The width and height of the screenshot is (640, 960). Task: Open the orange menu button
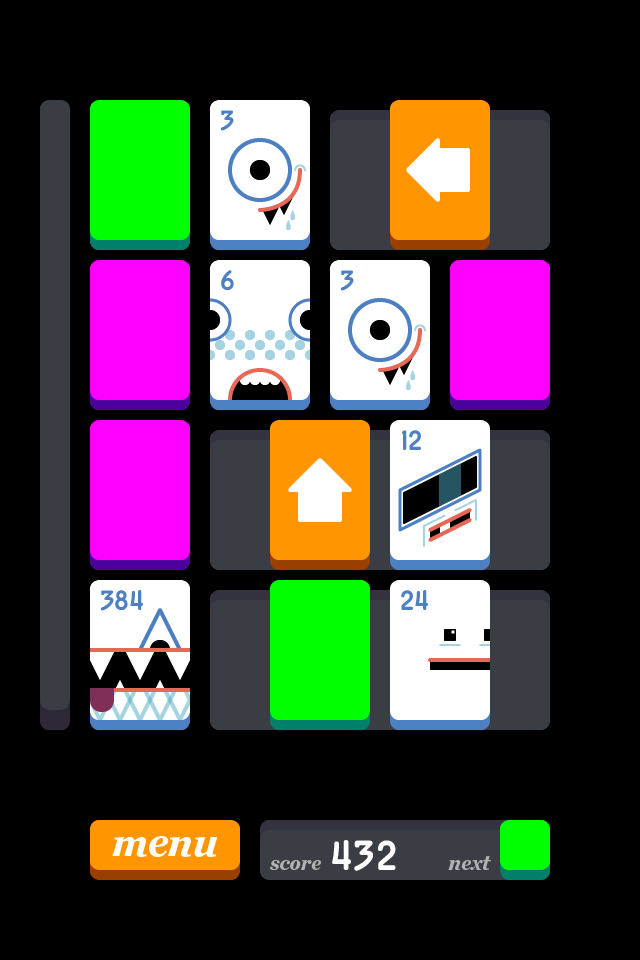pos(165,845)
